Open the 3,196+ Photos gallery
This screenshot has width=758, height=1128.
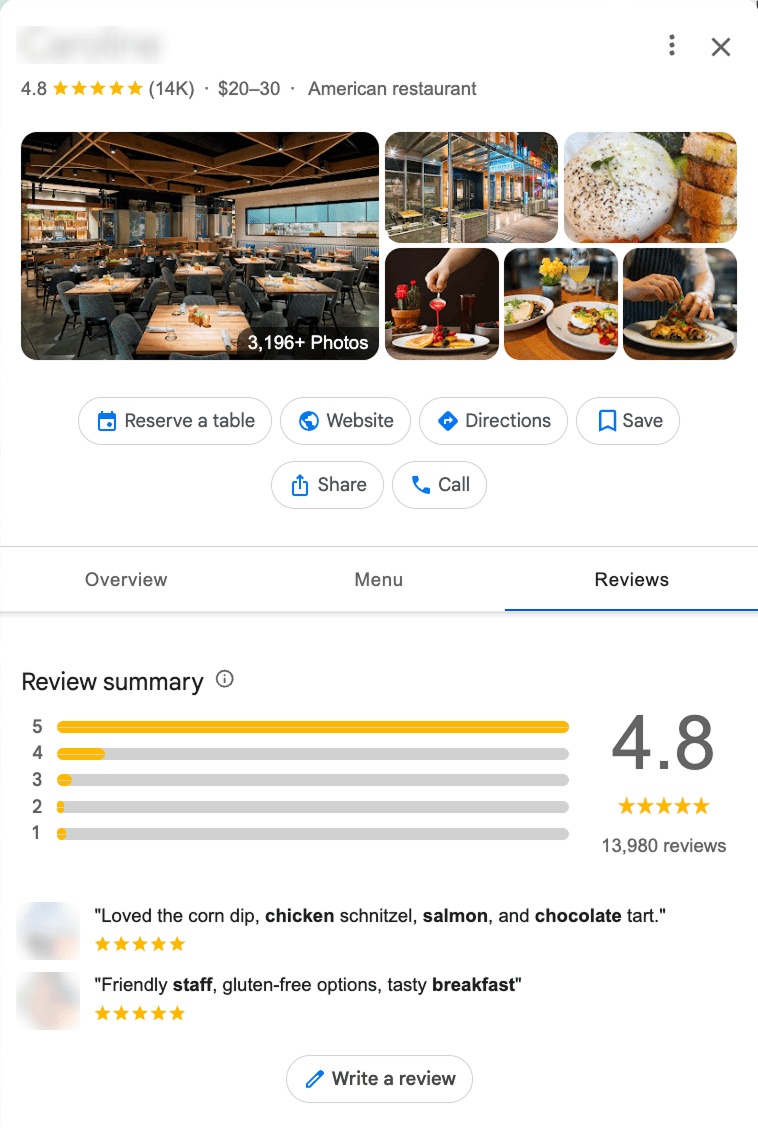pos(200,246)
